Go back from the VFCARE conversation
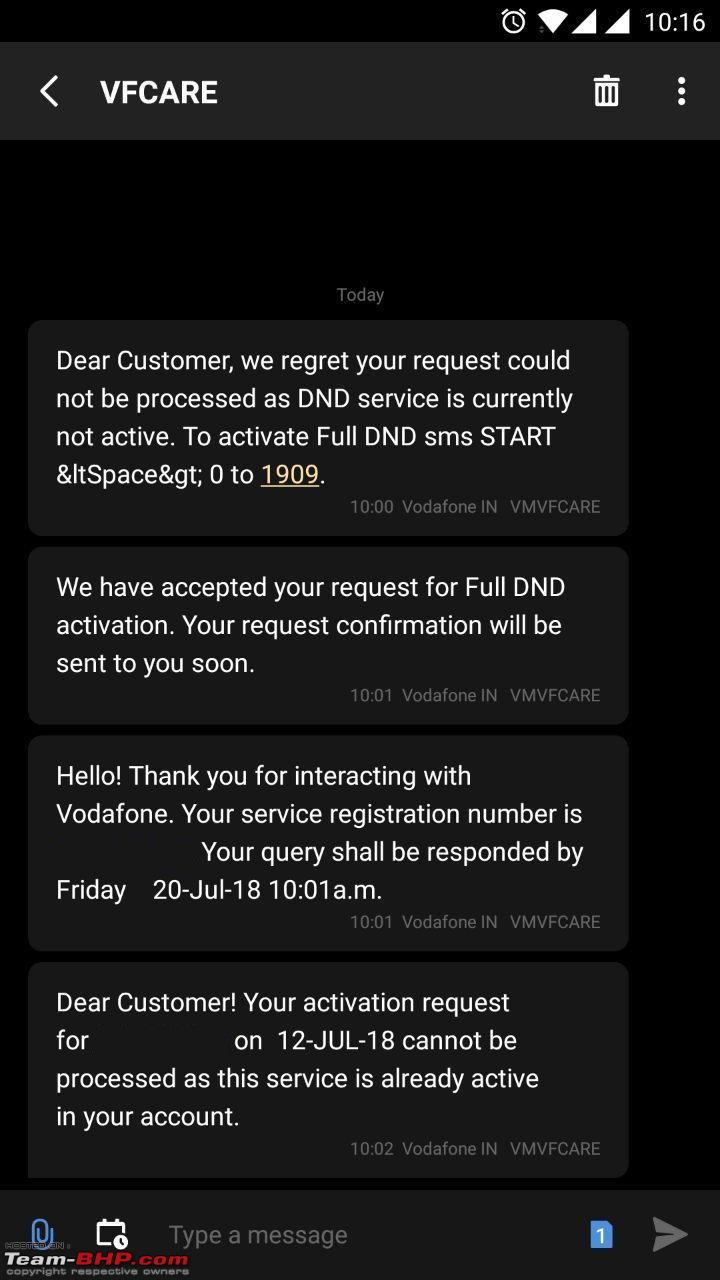Image resolution: width=720 pixels, height=1280 pixels. (x=49, y=92)
